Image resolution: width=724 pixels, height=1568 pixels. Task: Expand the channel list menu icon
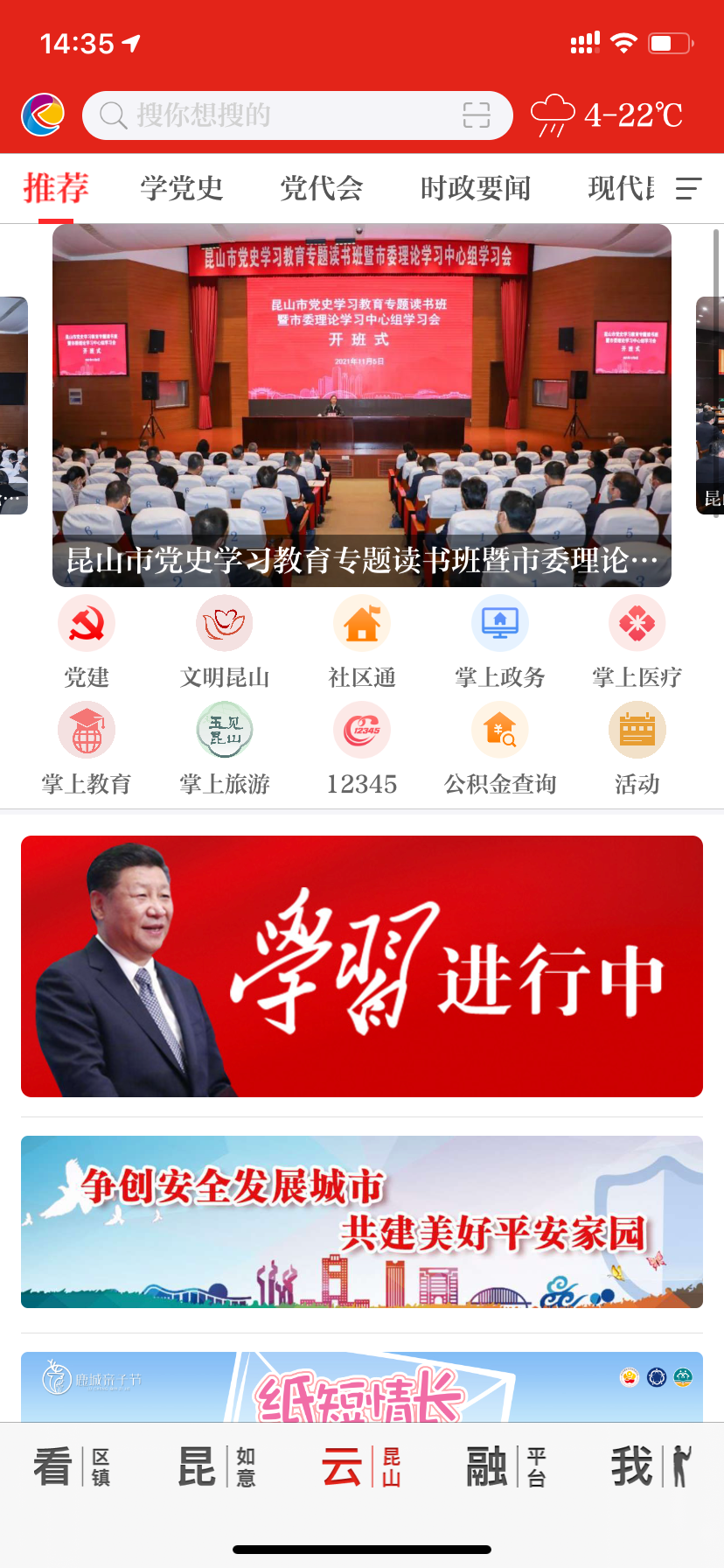(689, 188)
